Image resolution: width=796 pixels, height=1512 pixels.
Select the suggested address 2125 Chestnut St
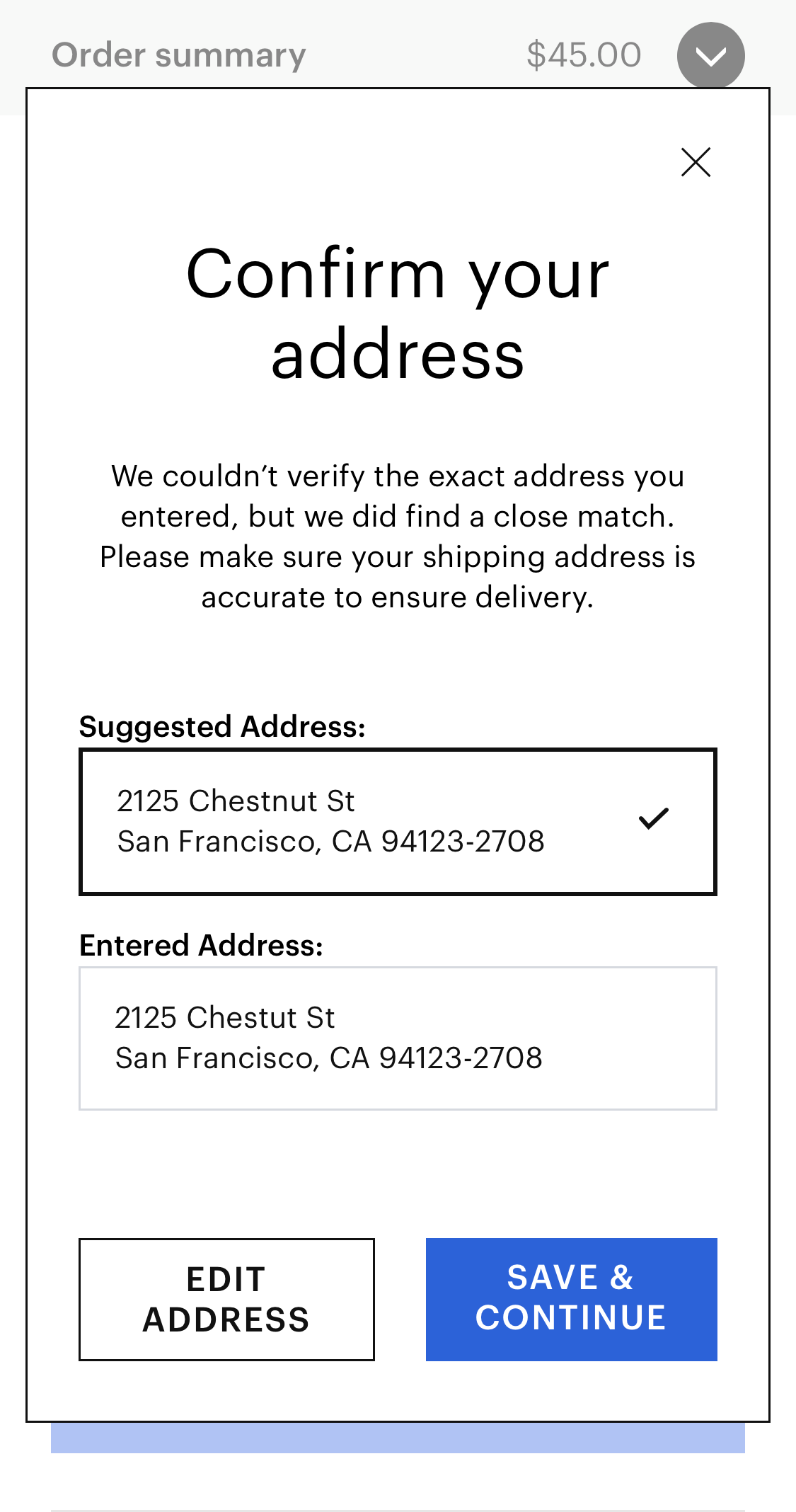point(398,822)
